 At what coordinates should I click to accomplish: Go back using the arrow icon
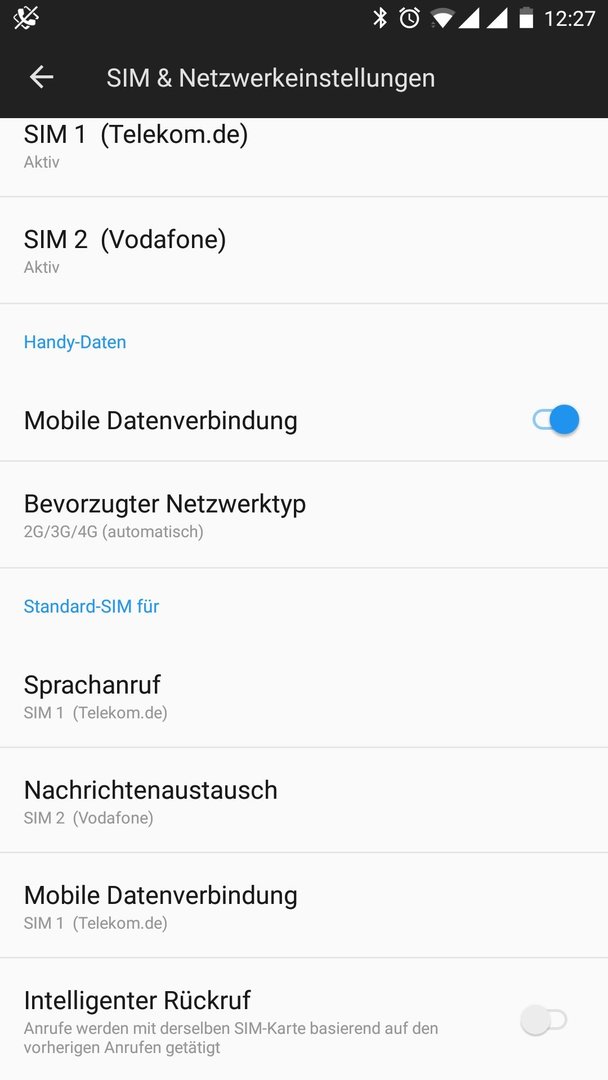(41, 77)
